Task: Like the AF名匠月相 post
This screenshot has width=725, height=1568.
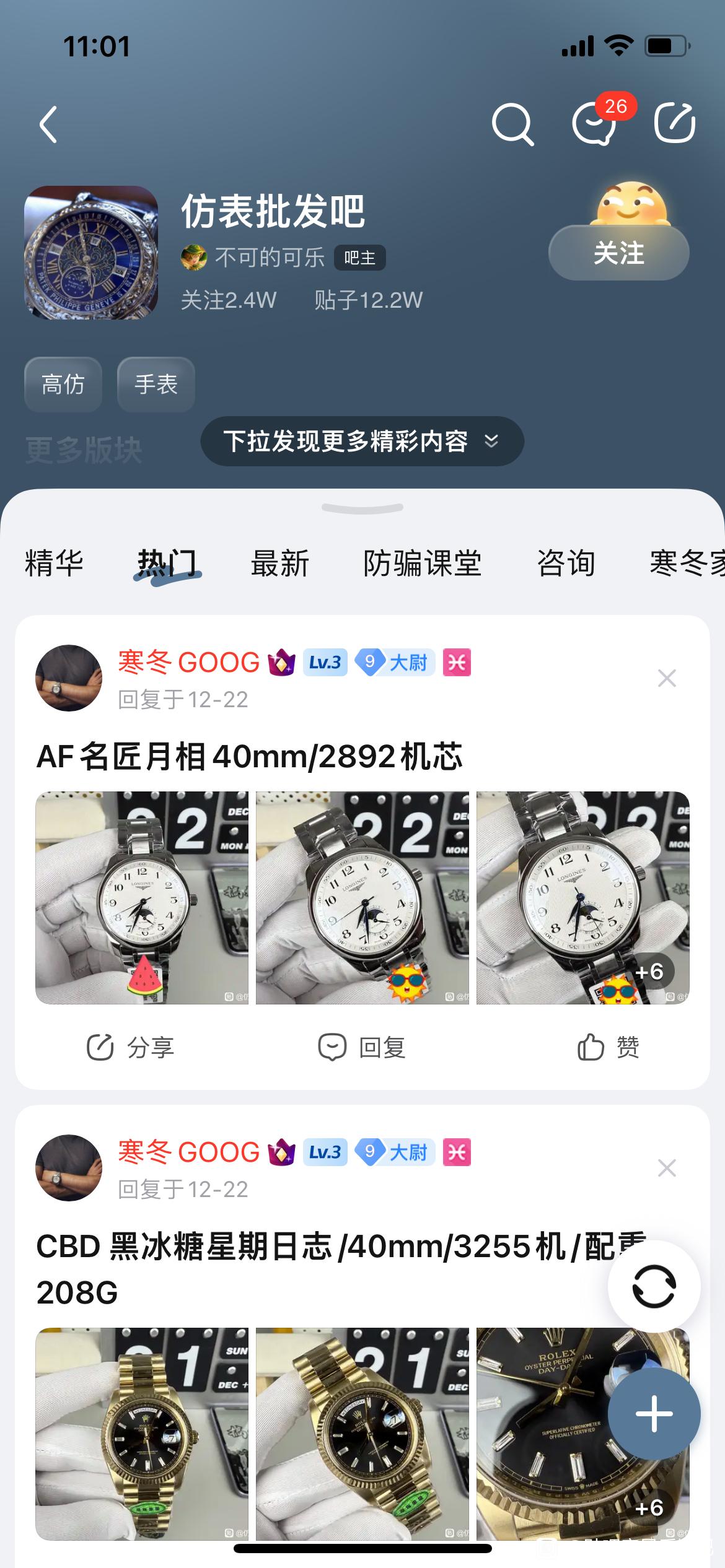Action: click(609, 1048)
